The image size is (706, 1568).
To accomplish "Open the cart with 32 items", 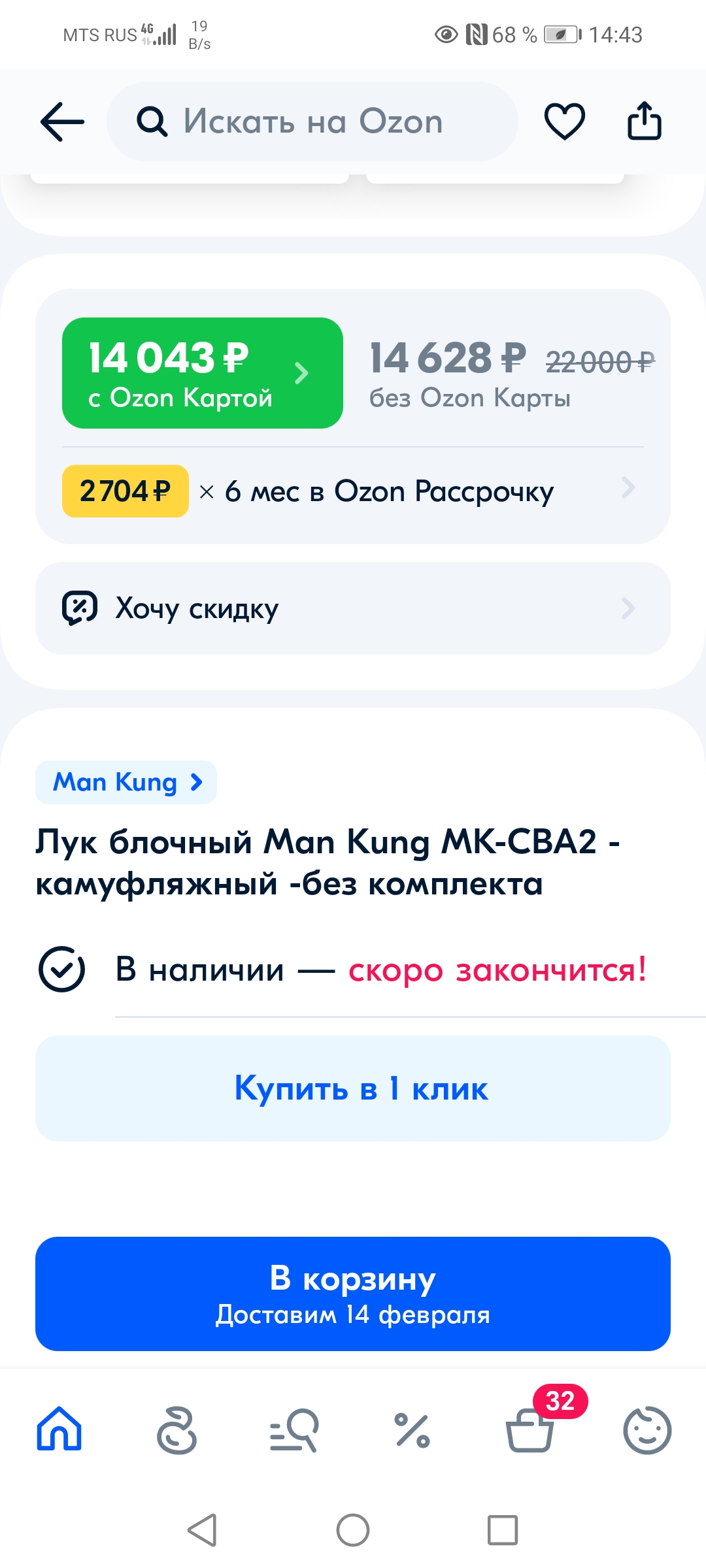I will (531, 1429).
